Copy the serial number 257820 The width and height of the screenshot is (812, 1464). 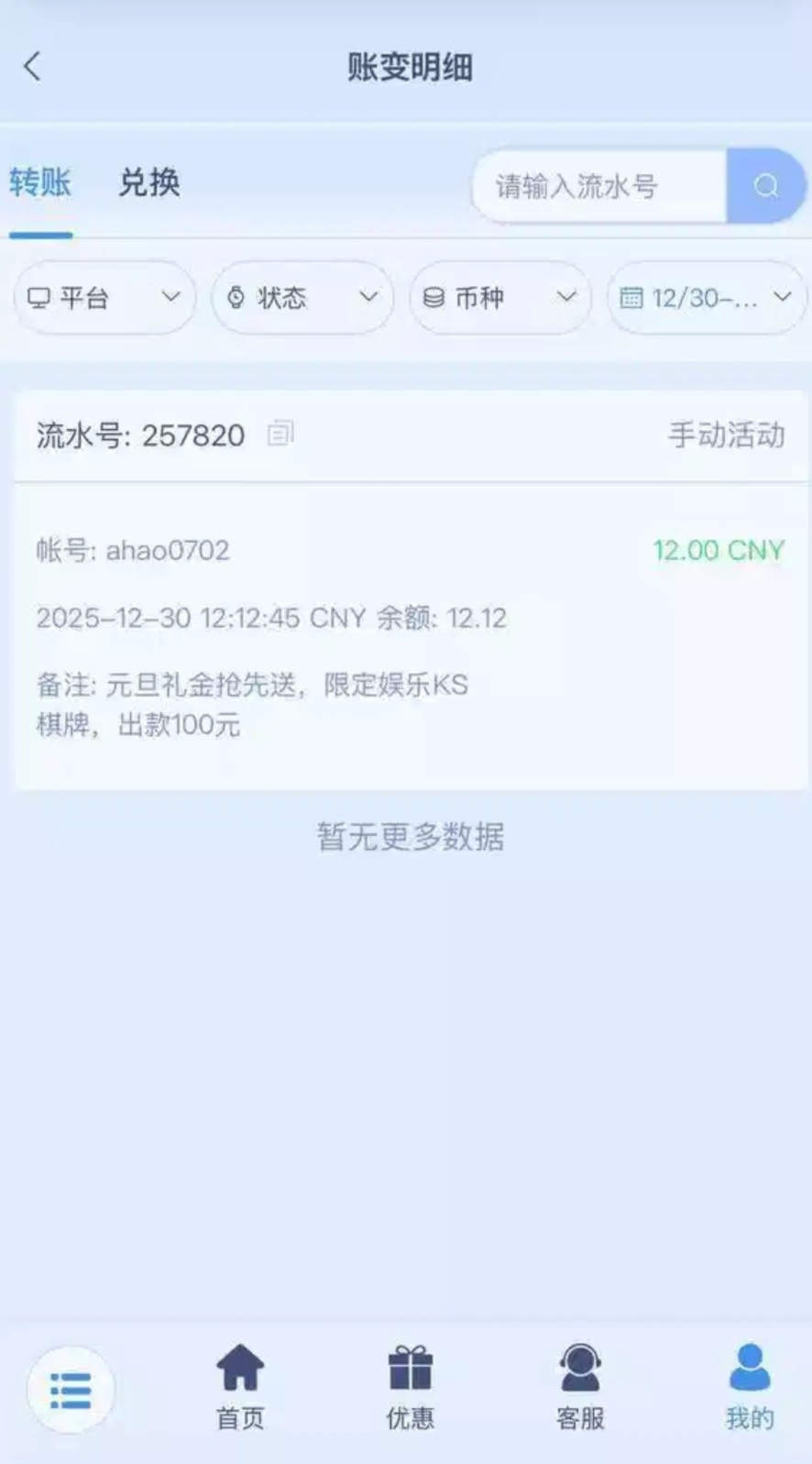pyautogui.click(x=280, y=434)
